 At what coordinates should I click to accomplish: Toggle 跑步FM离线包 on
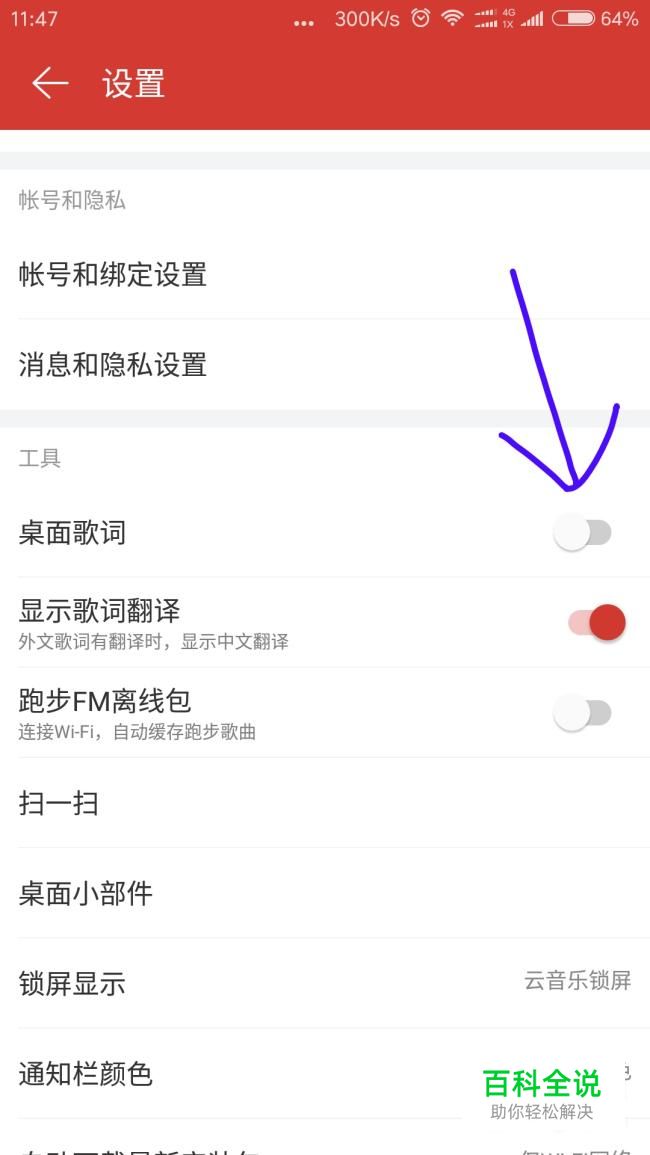[x=582, y=713]
